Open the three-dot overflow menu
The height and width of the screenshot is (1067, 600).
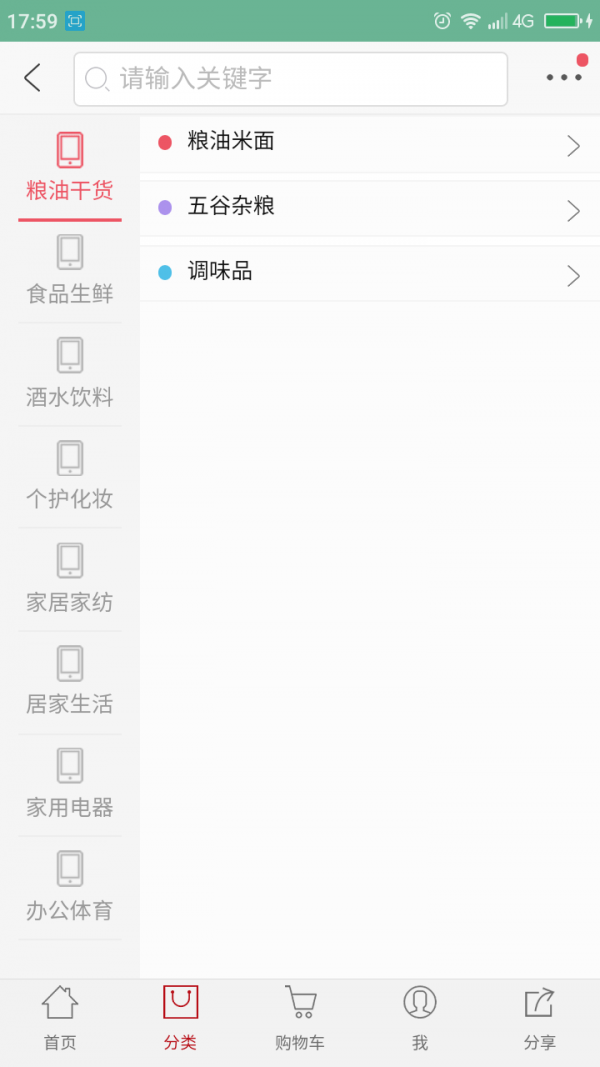pyautogui.click(x=564, y=77)
